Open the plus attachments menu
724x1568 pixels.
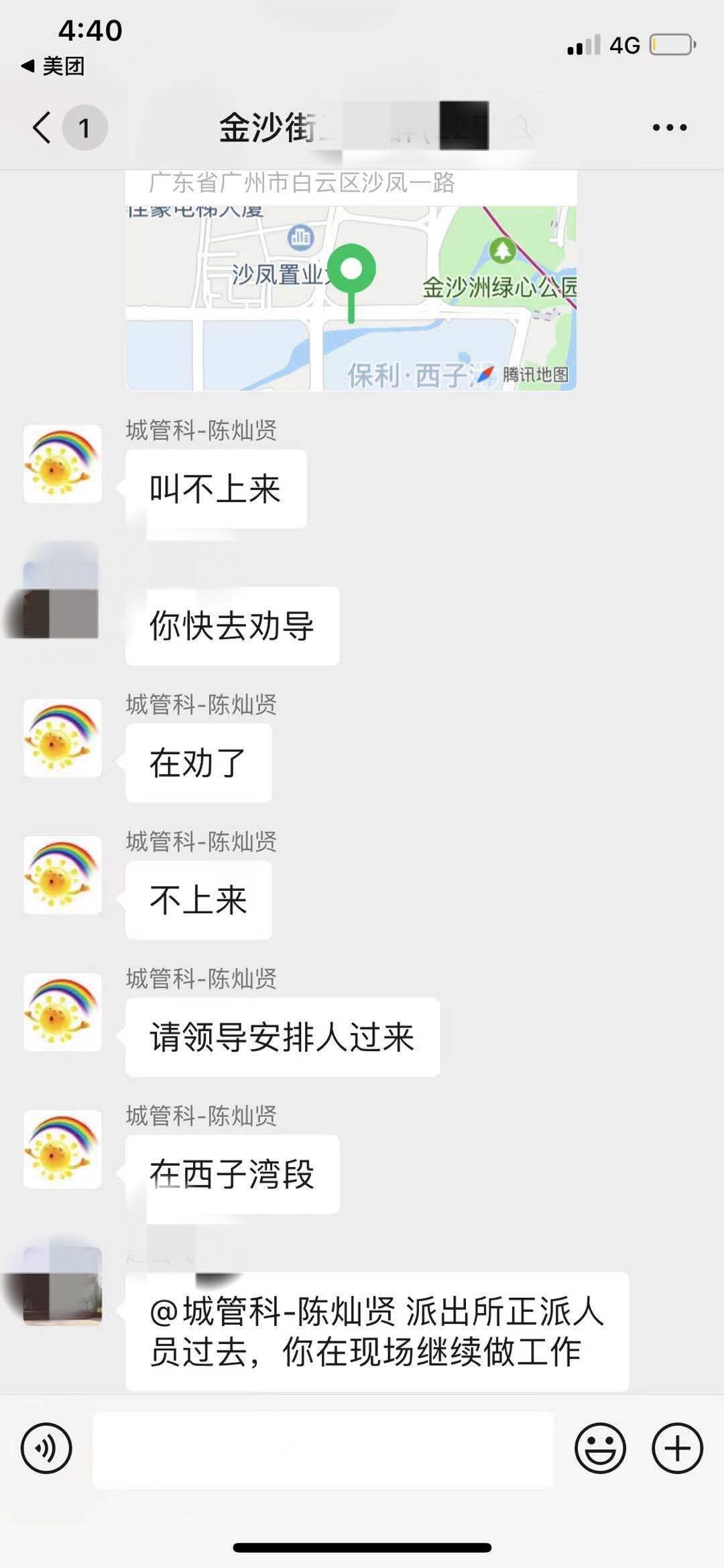pyautogui.click(x=677, y=1449)
